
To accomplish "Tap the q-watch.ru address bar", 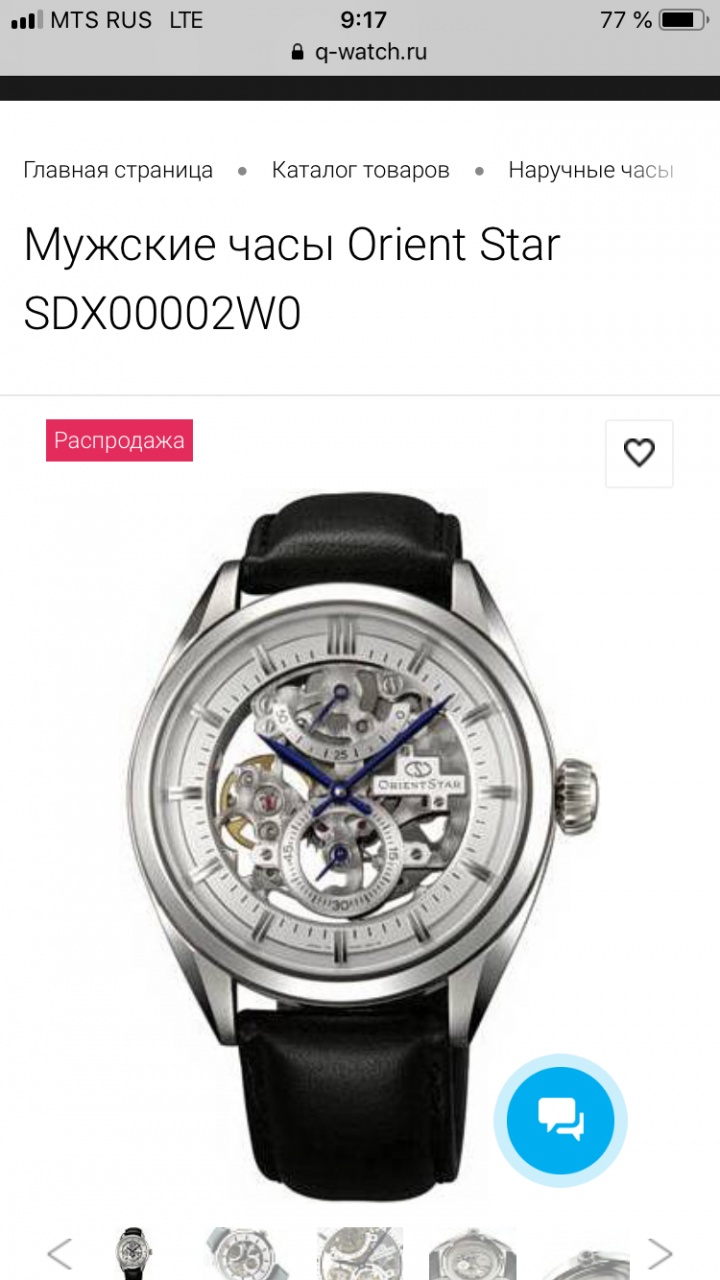I will pos(360,52).
